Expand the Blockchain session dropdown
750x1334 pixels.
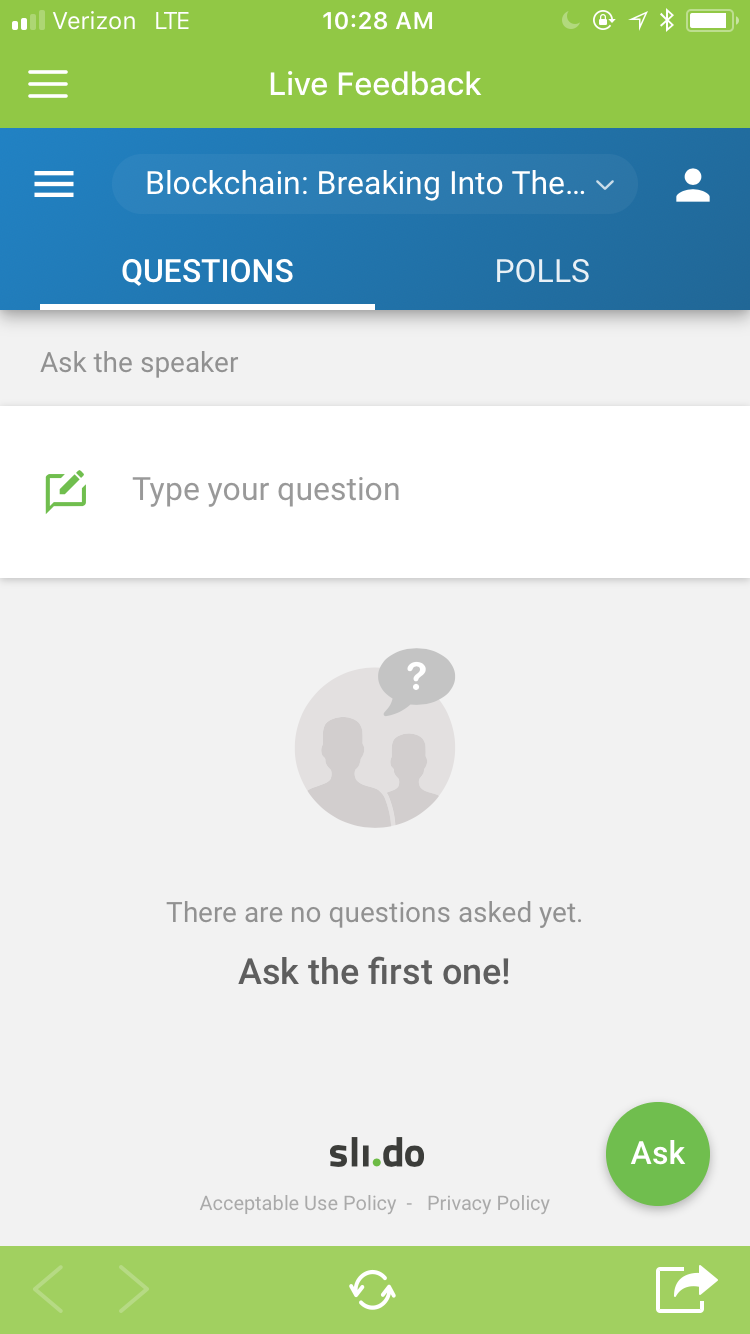point(375,184)
